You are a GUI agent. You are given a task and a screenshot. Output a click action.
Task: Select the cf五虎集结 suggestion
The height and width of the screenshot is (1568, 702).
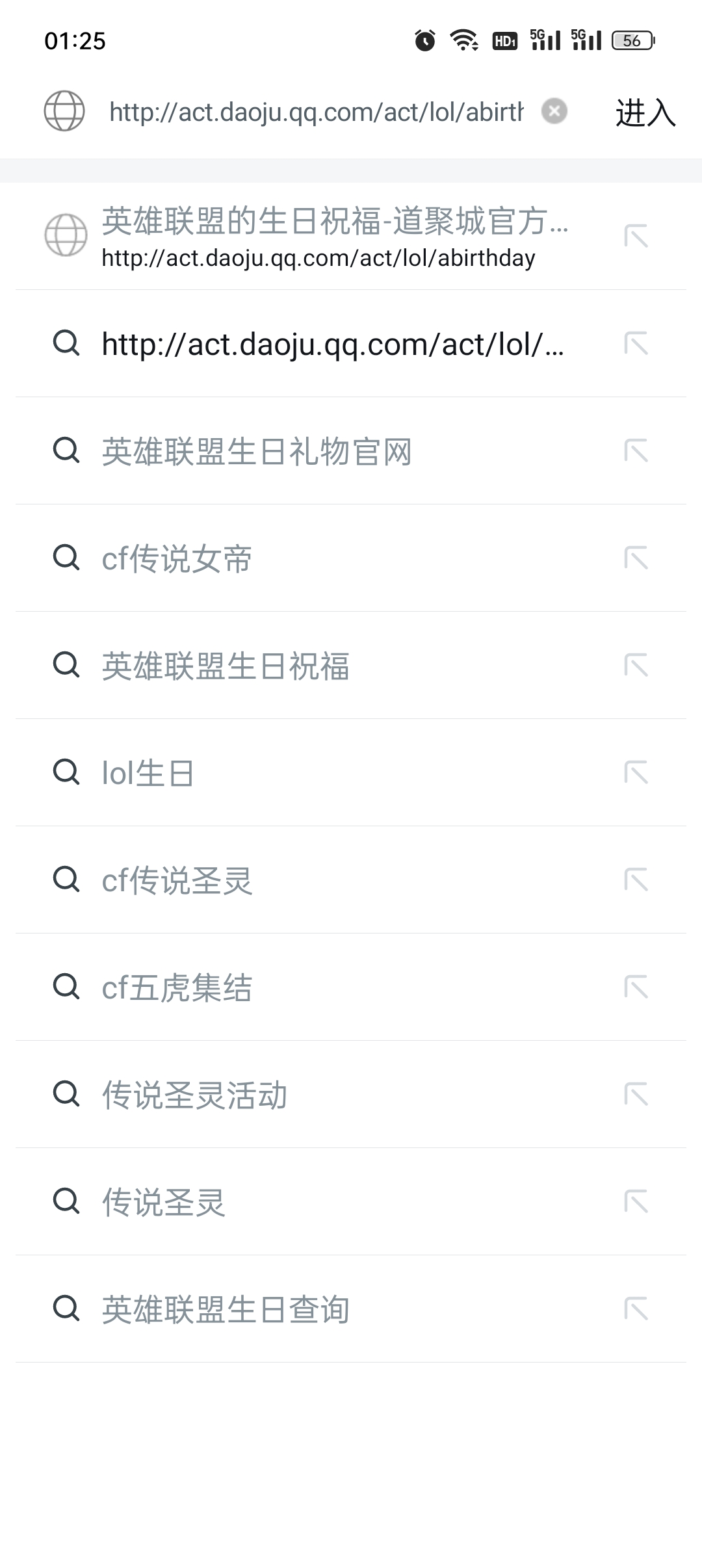(x=177, y=987)
